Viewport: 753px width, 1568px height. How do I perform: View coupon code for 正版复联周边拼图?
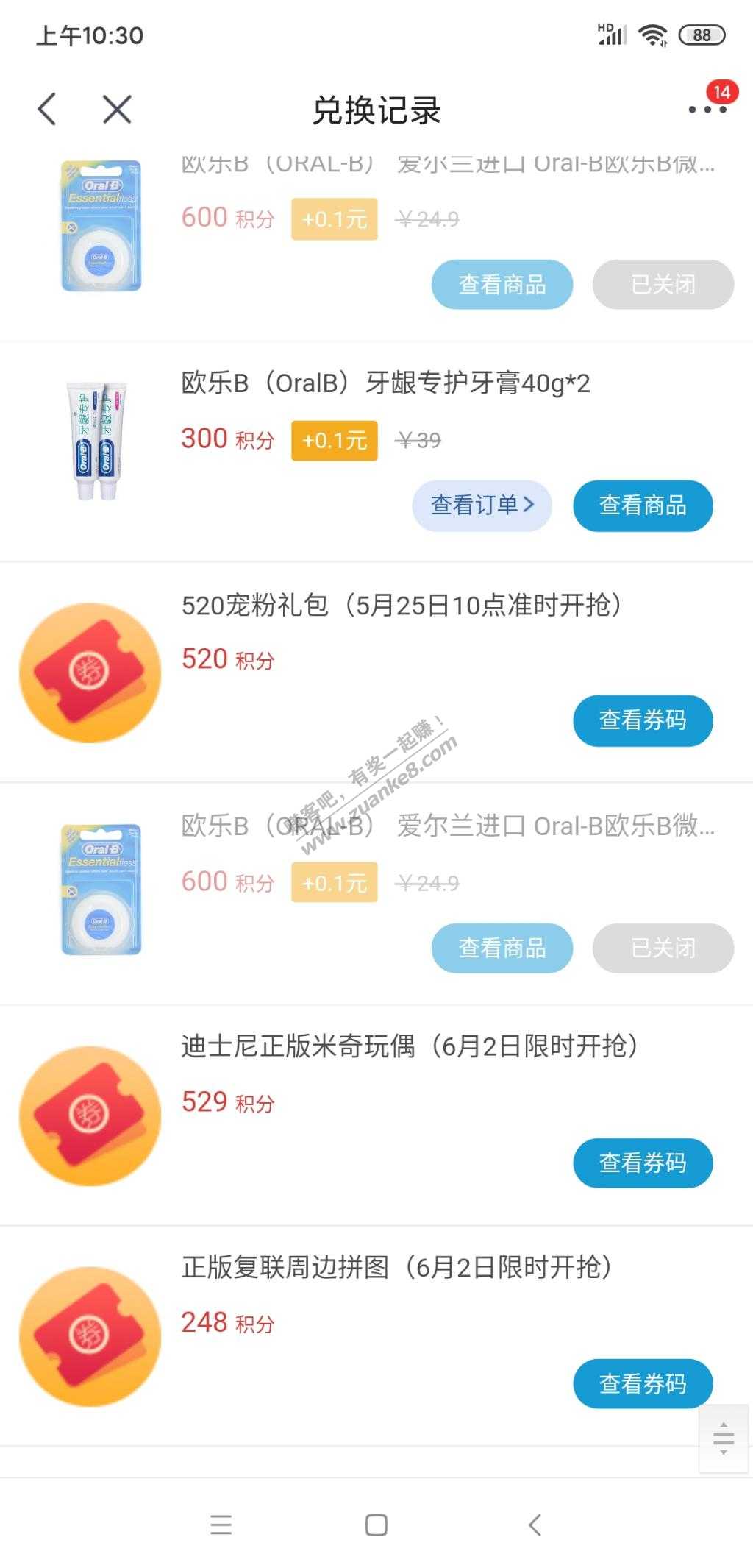(643, 1383)
